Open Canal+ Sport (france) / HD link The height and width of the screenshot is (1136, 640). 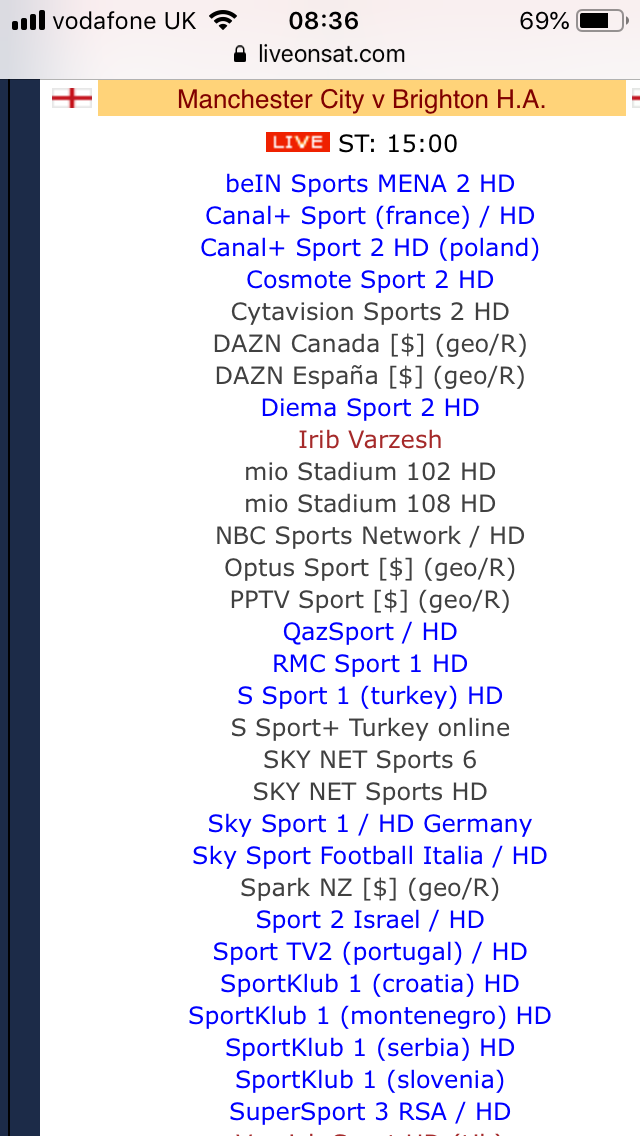pyautogui.click(x=370, y=216)
